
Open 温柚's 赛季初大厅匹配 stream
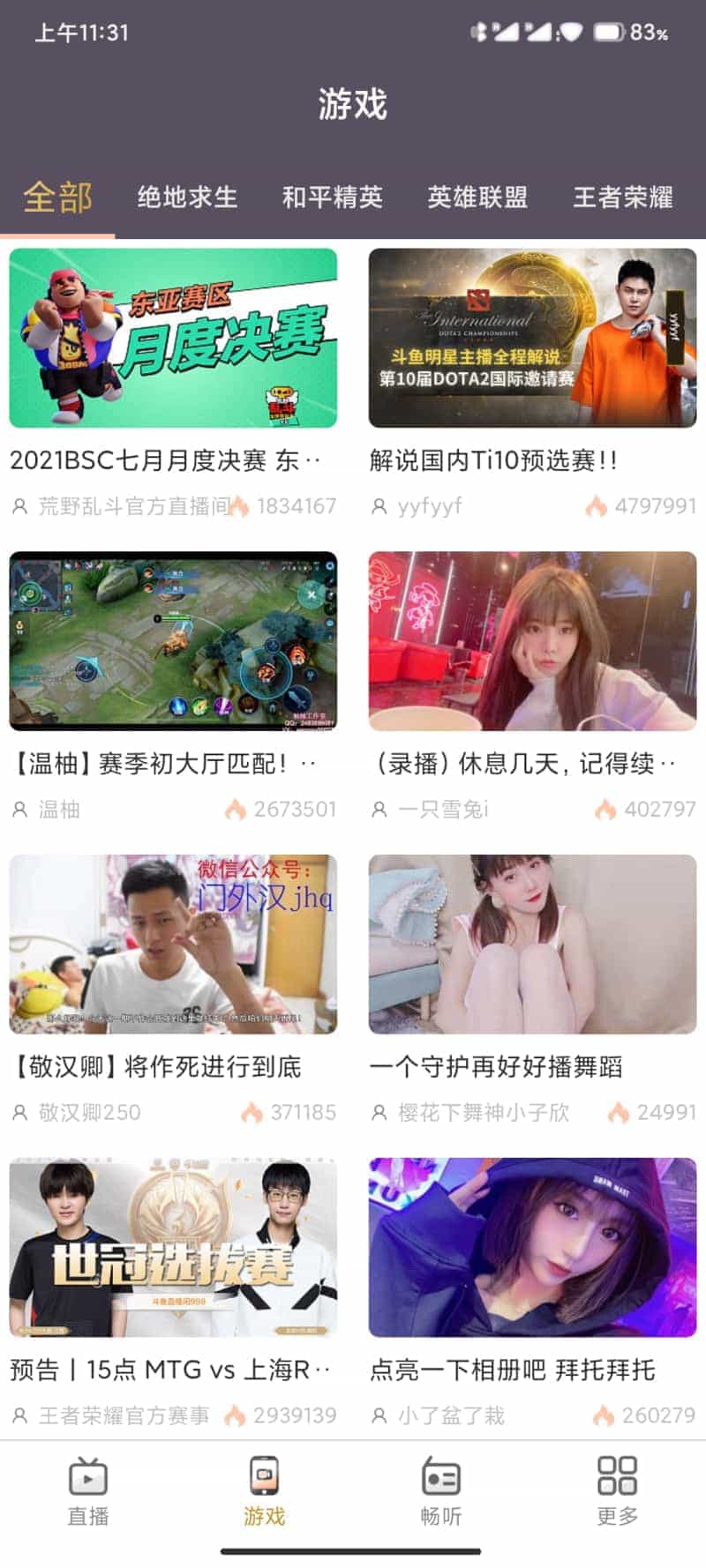(x=173, y=641)
